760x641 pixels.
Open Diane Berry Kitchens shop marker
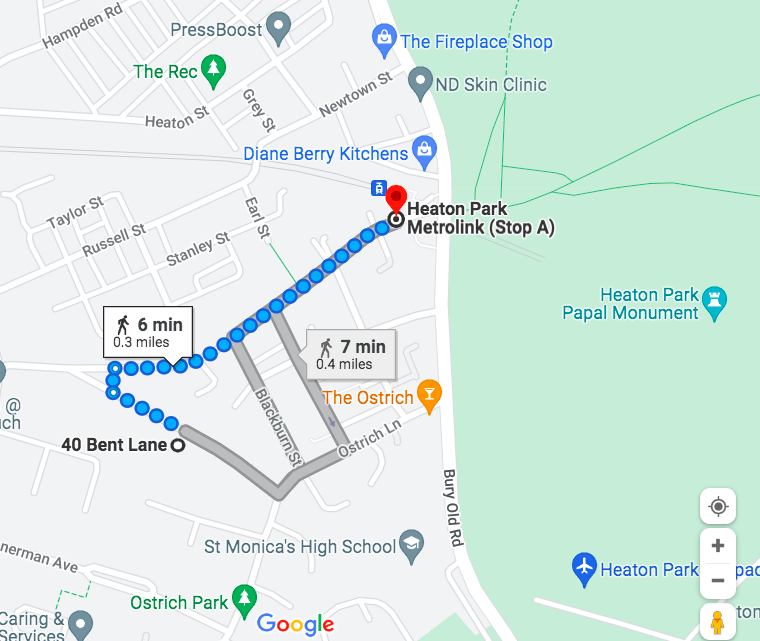pos(425,153)
